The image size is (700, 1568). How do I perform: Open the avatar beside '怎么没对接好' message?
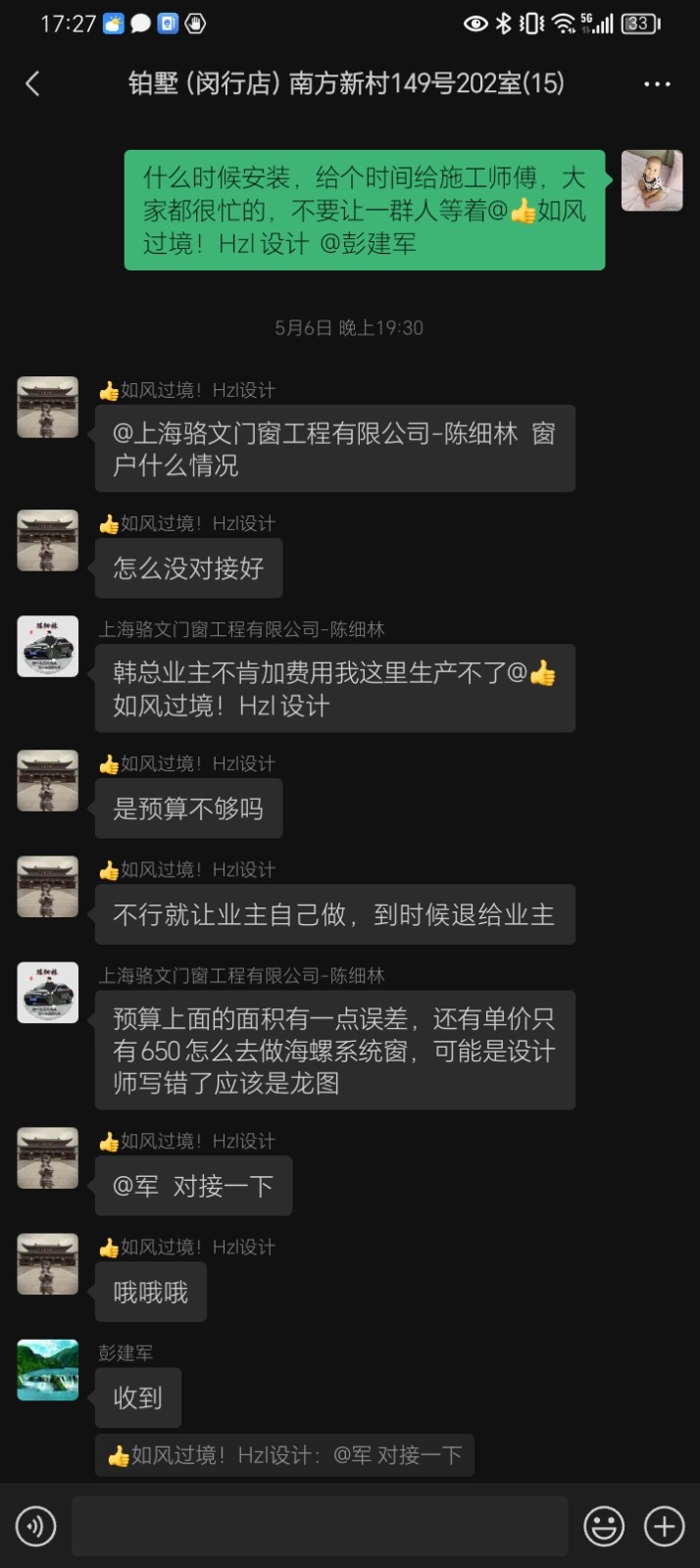pos(48,540)
